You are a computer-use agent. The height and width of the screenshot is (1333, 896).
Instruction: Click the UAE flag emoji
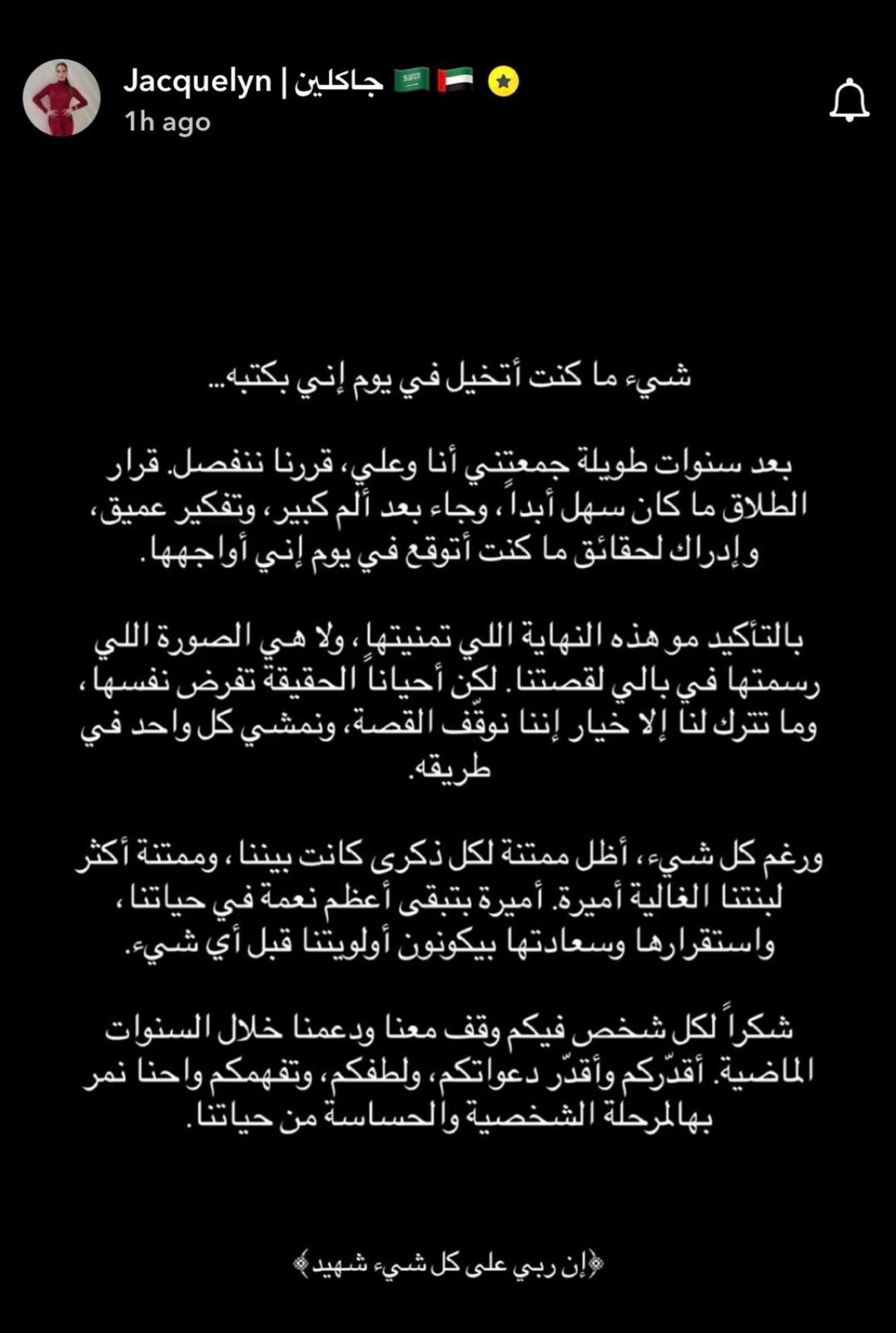455,80
